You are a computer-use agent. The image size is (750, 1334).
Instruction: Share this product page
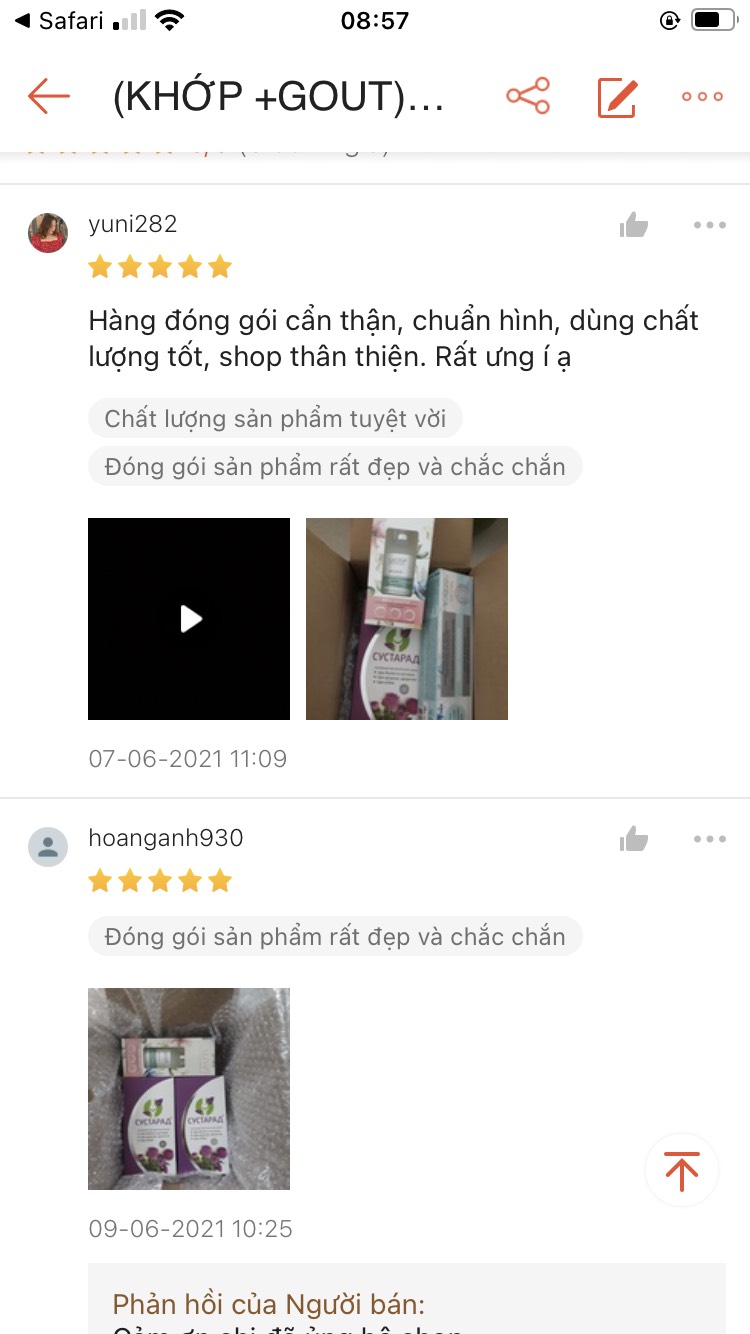click(x=528, y=97)
